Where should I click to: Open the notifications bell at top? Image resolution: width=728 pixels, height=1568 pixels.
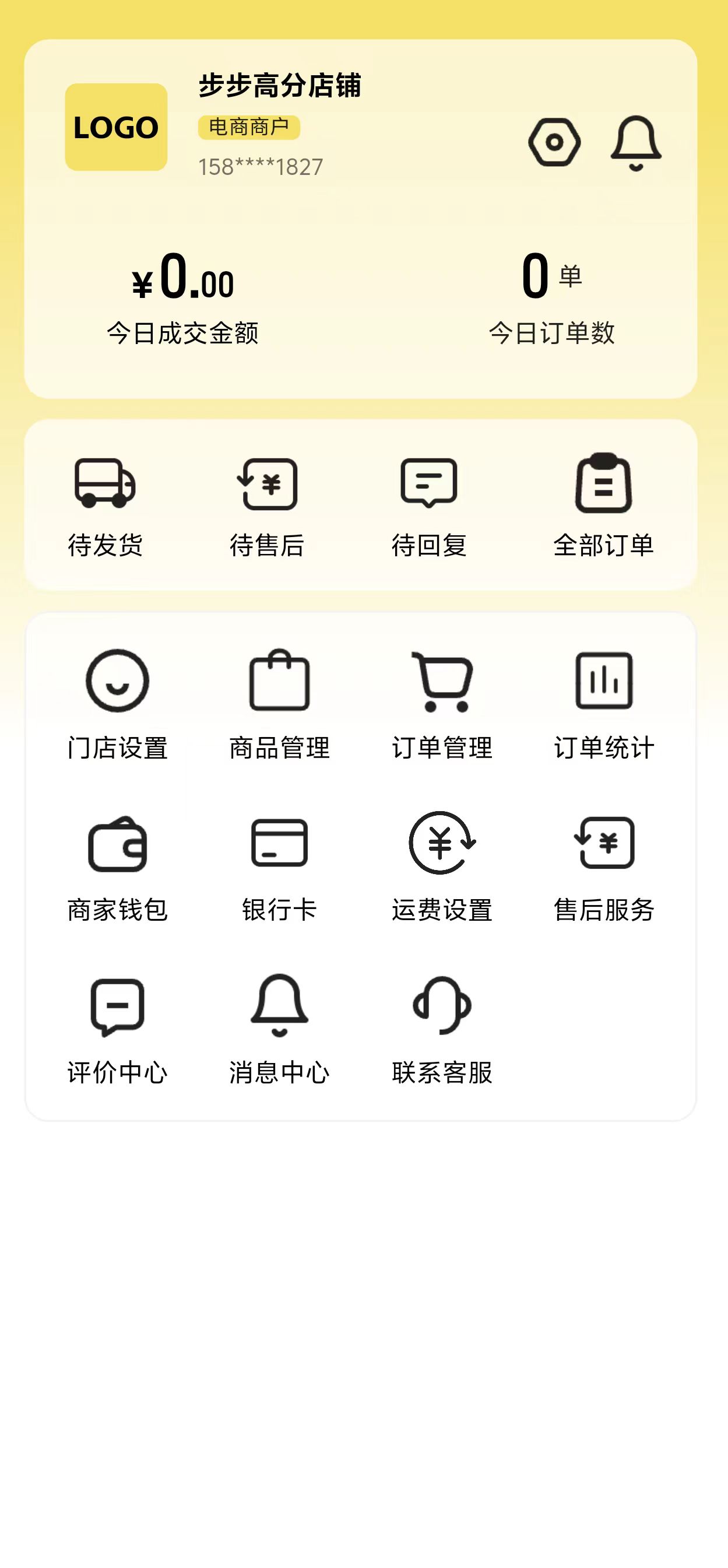pyautogui.click(x=636, y=143)
